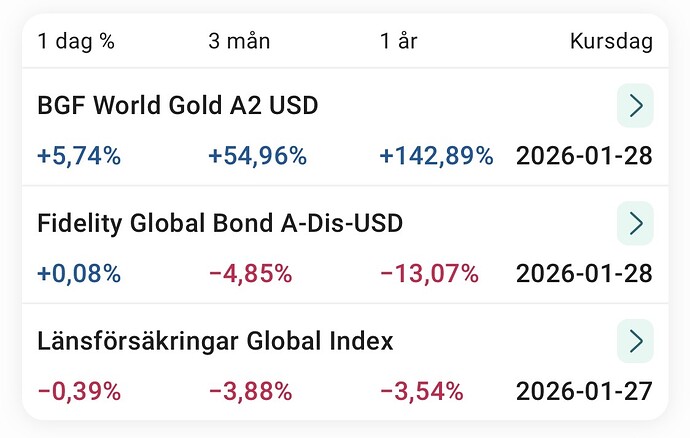690x438 pixels.
Task: Sort by the 3 mån column
Action: 239,42
